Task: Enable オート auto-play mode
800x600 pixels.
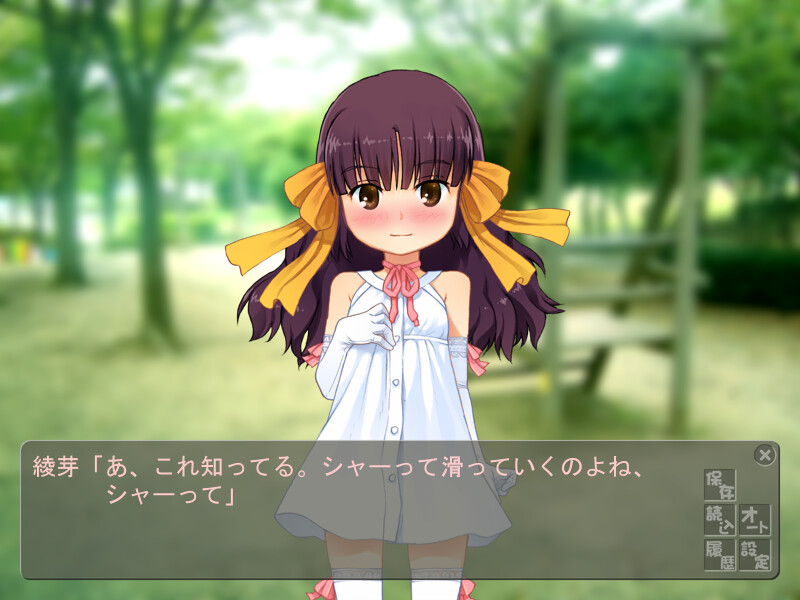Action: (754, 520)
